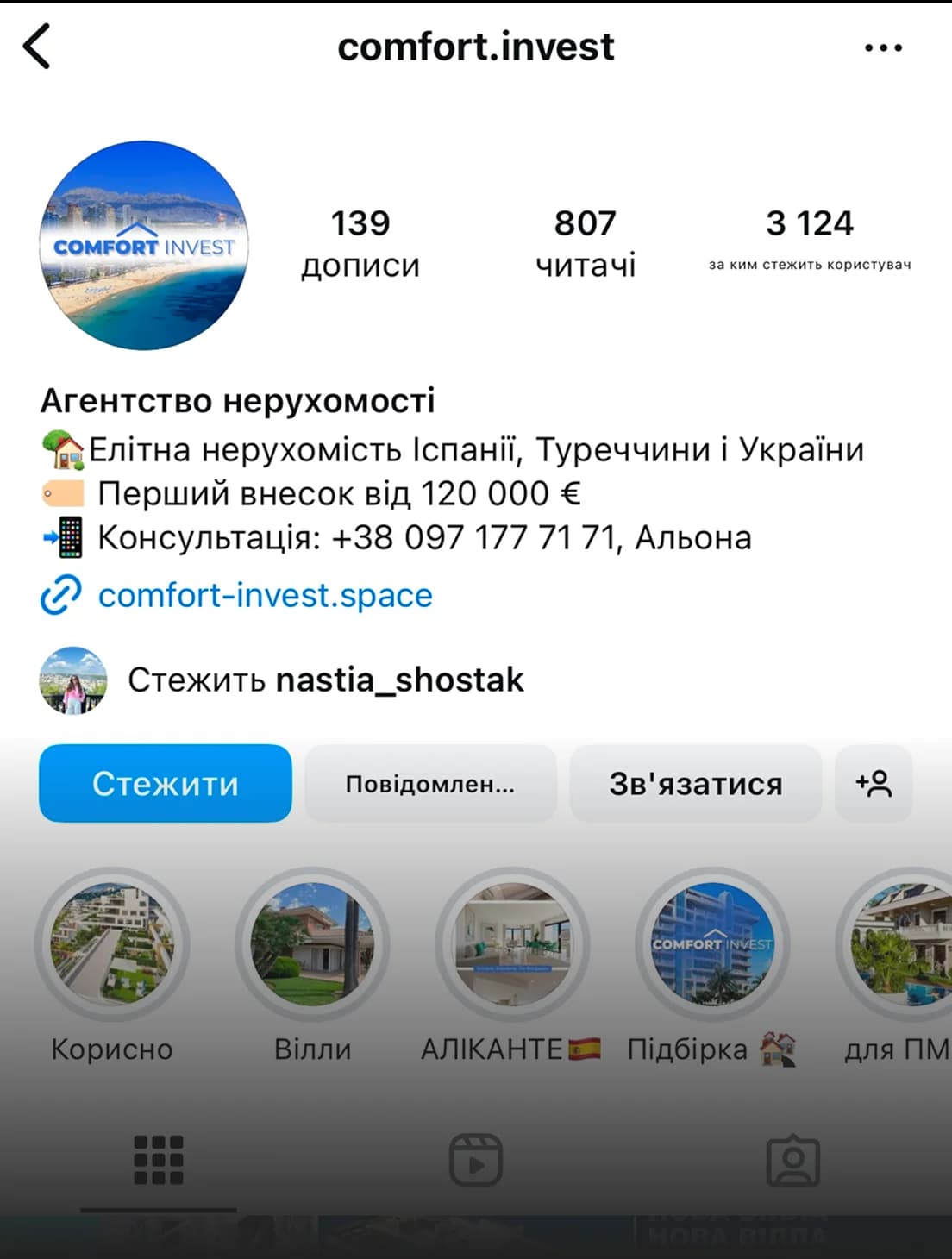Tap the Зв'язатися contact button

pos(695,783)
